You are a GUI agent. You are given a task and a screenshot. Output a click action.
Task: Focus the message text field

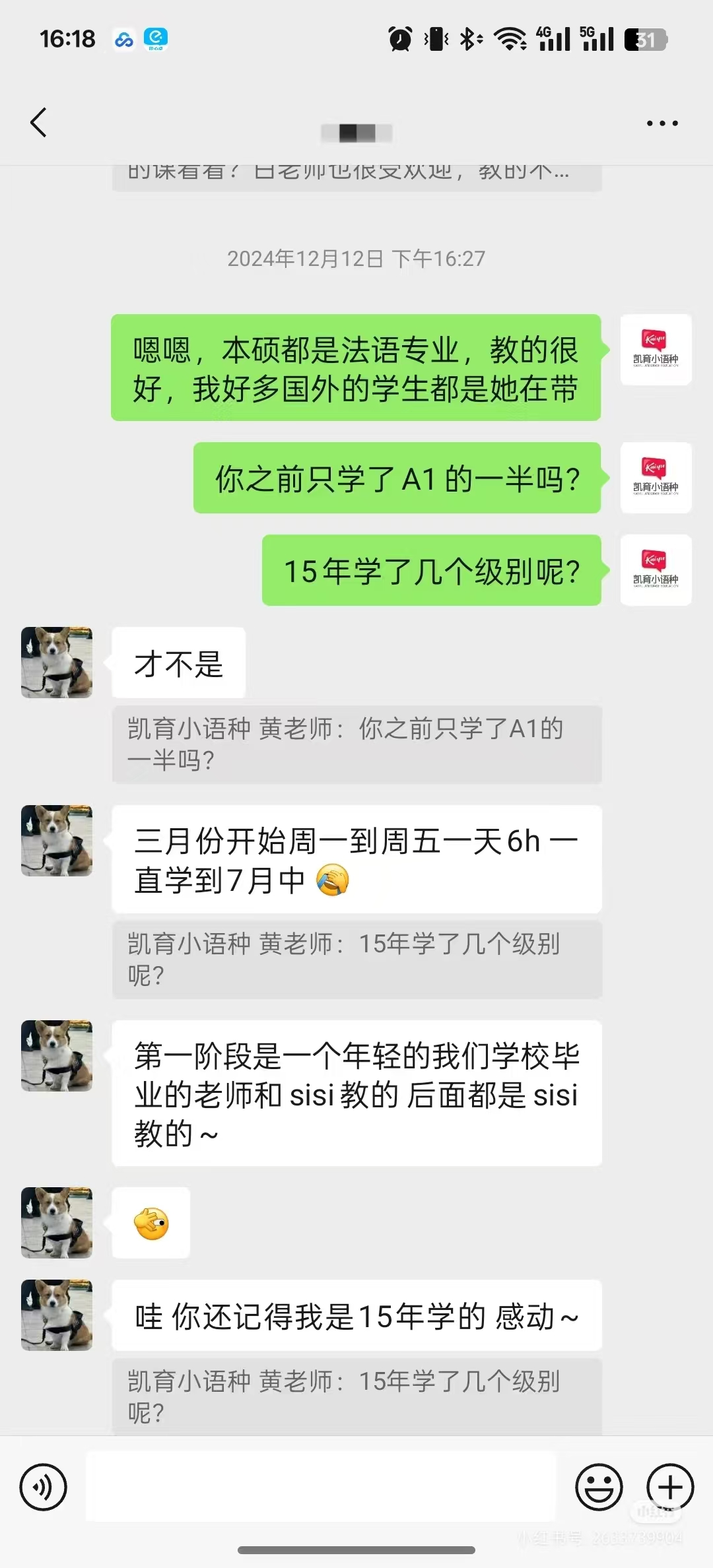pos(321,1487)
